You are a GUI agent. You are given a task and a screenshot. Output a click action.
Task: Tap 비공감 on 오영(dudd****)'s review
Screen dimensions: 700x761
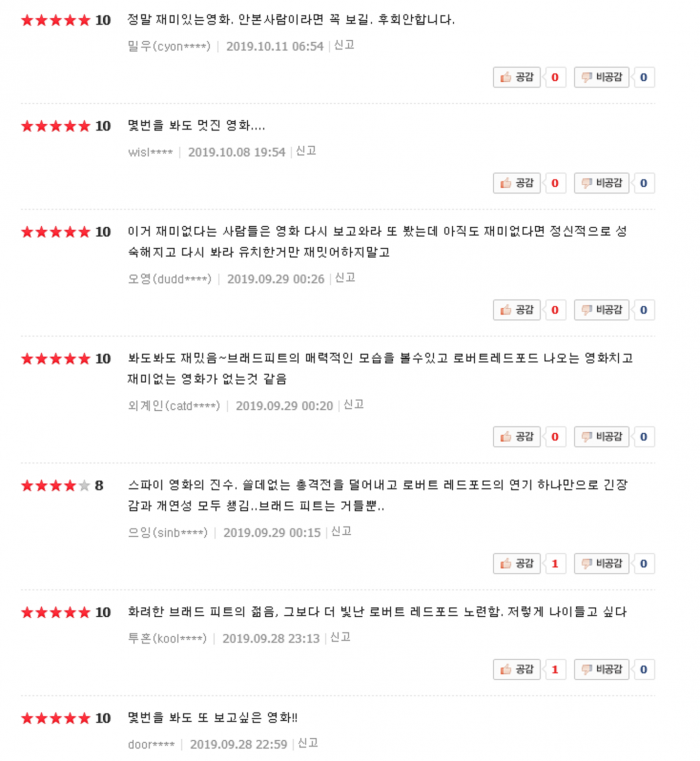[601, 310]
